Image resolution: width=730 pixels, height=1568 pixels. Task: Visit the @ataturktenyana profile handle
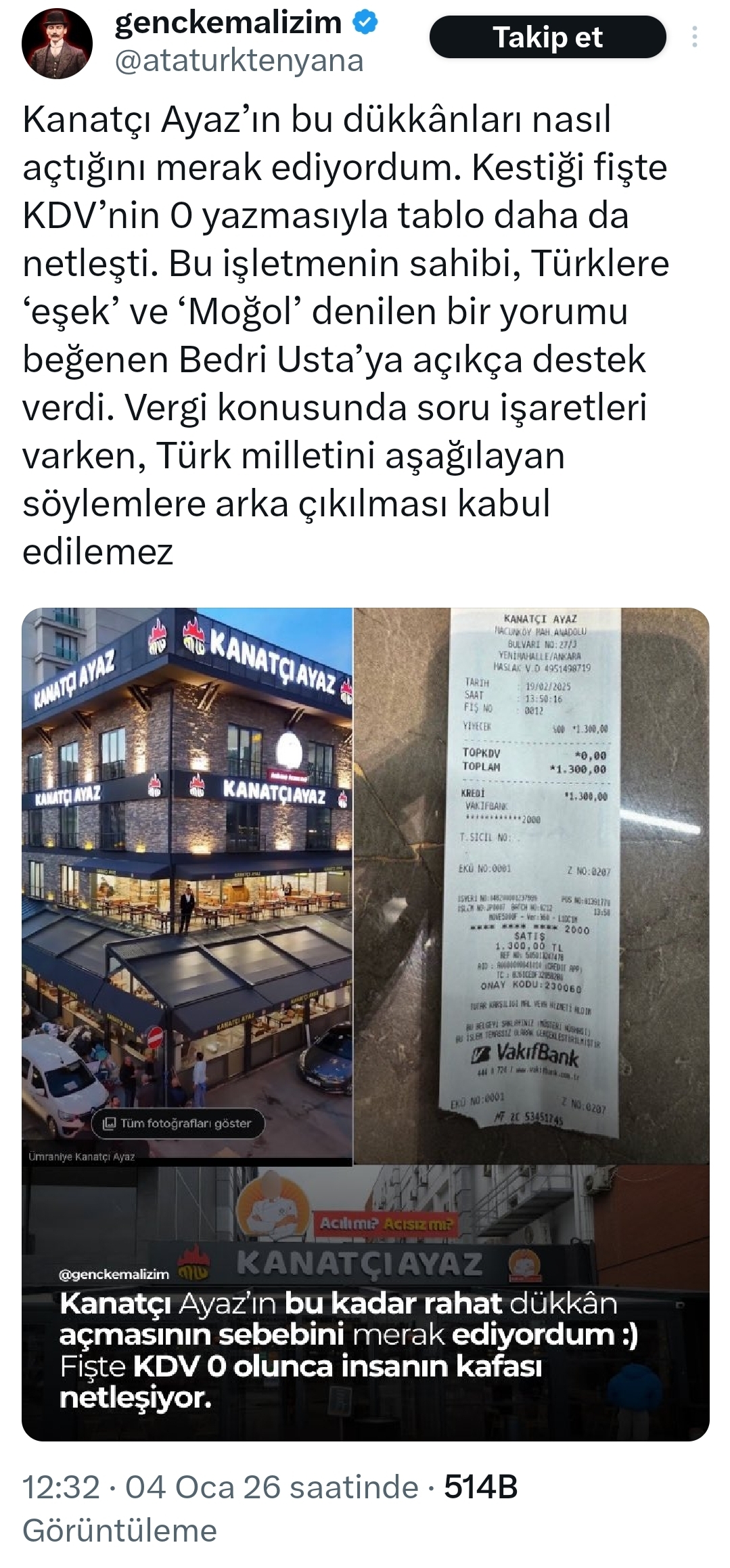tap(239, 61)
